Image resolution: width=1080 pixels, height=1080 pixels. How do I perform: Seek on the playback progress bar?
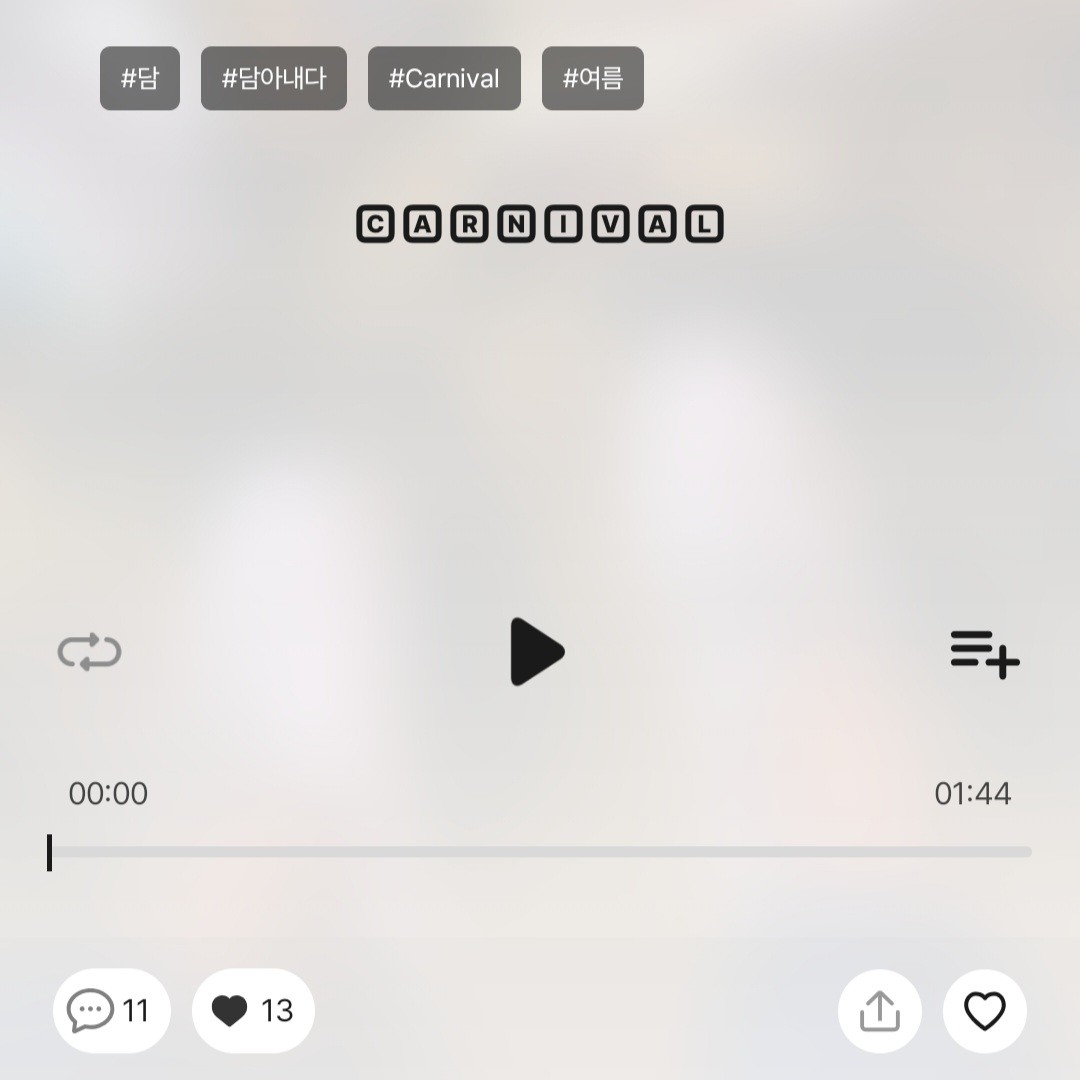click(540, 852)
